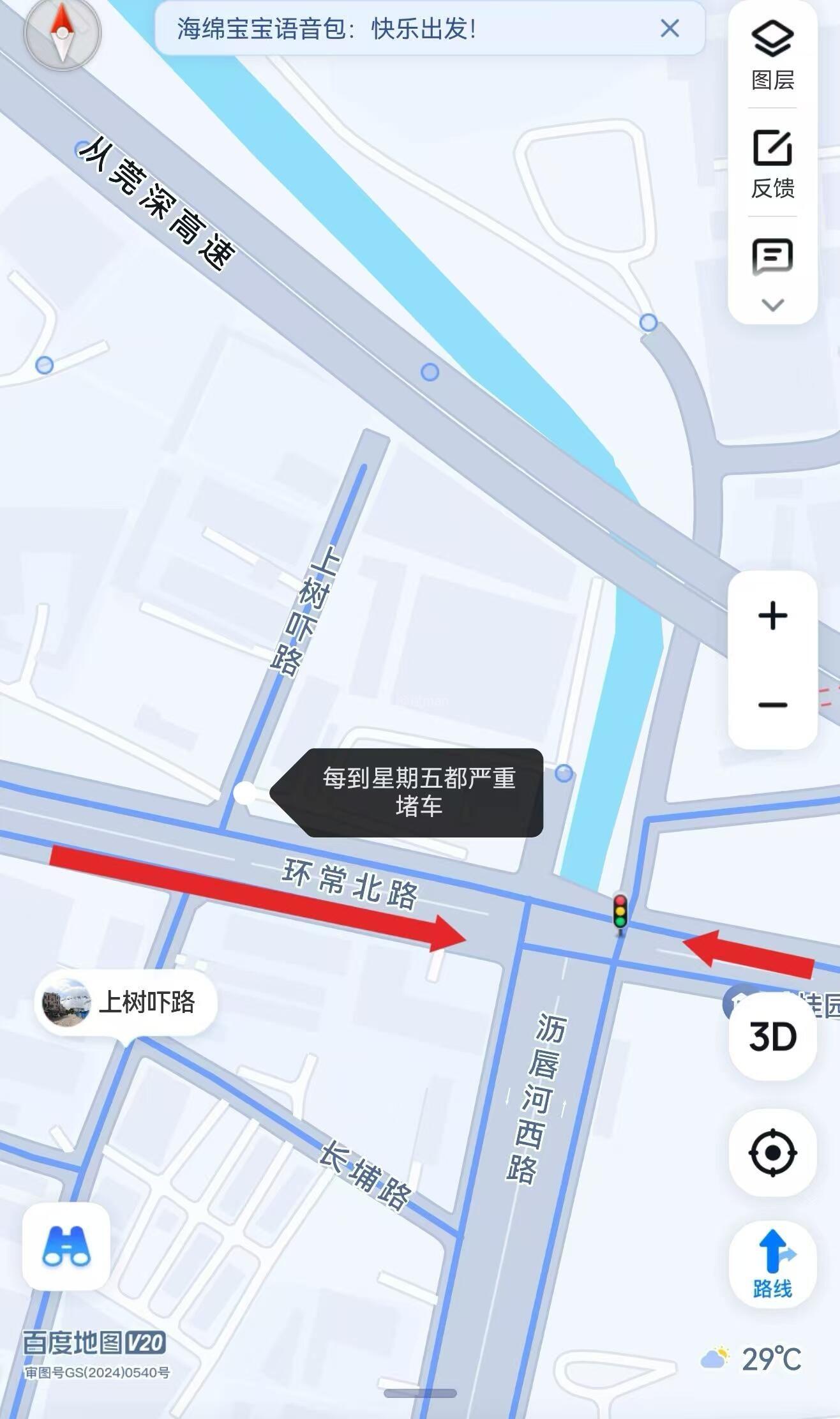Check the 29°C weather widget
Image resolution: width=840 pixels, height=1419 pixels.
752,1359
